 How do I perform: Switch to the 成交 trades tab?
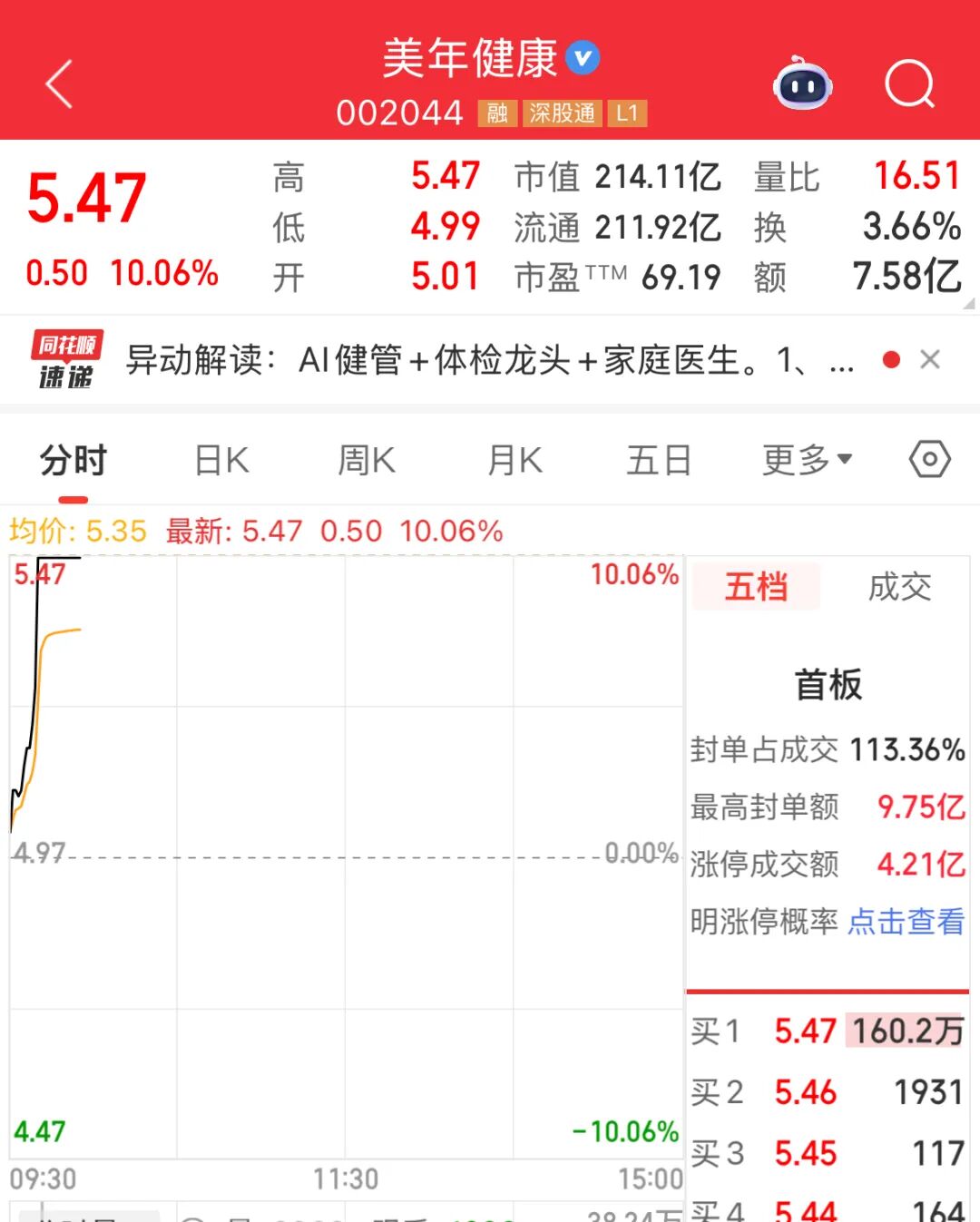coord(899,587)
